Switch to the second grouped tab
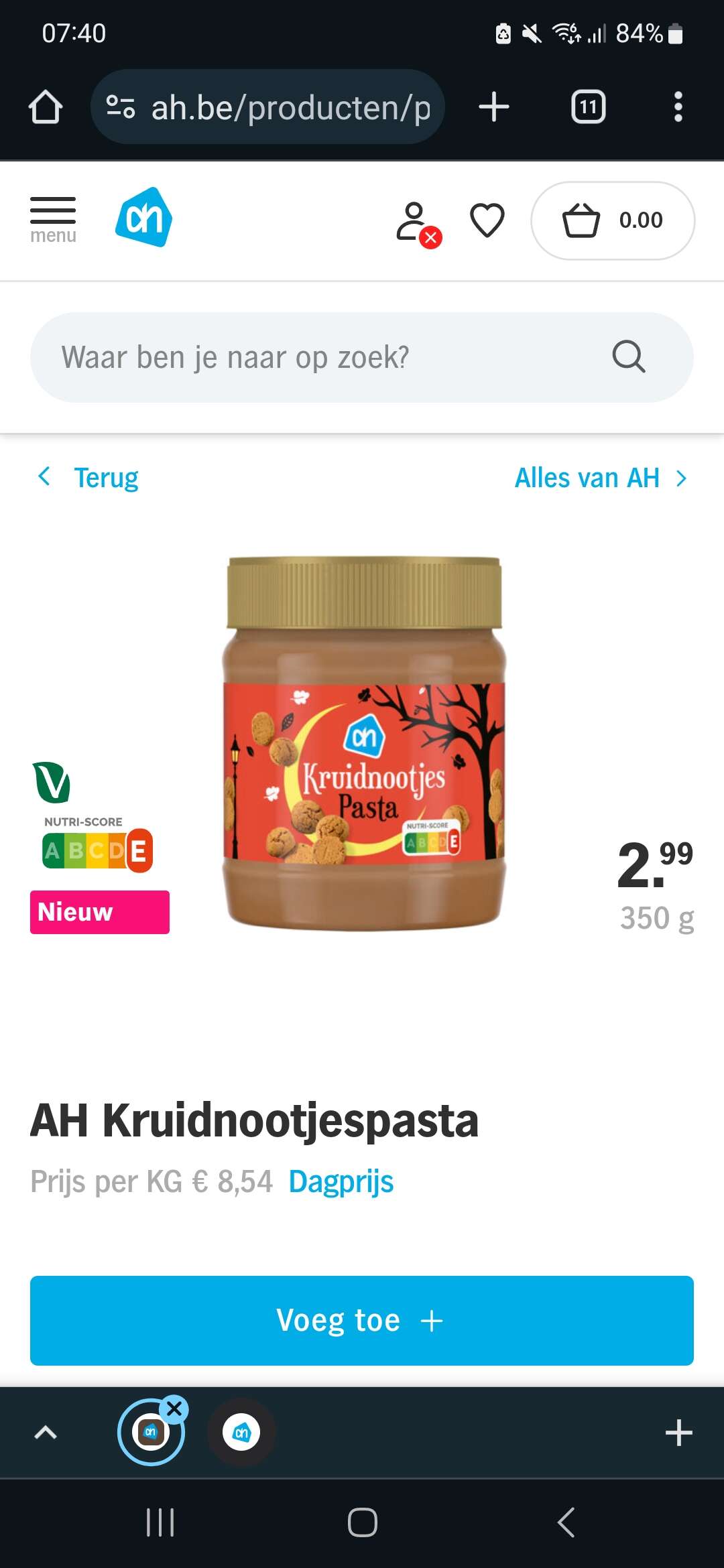The width and height of the screenshot is (724, 1568). click(x=241, y=1433)
